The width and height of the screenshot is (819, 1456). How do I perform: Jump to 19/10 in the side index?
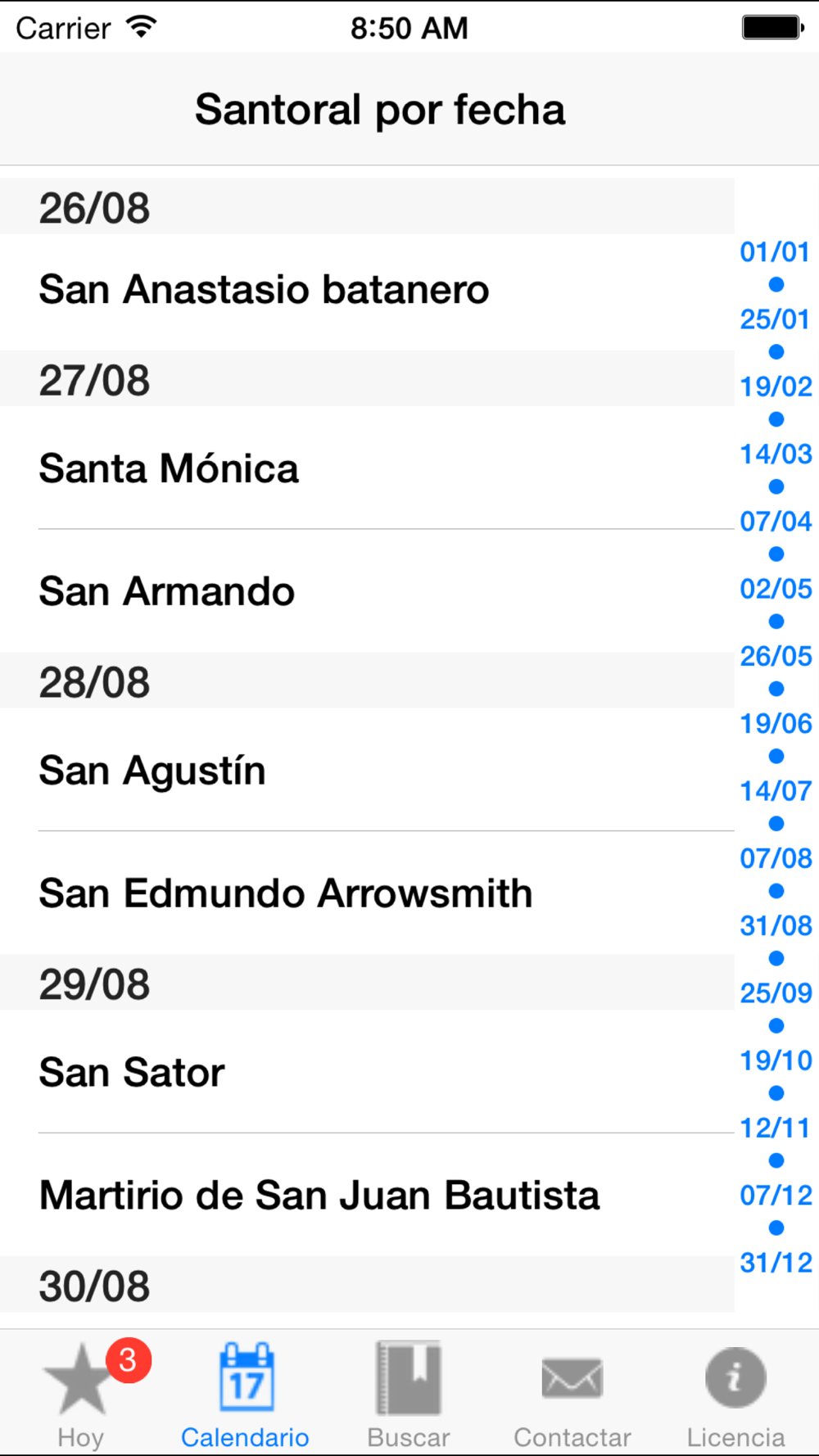[776, 1061]
